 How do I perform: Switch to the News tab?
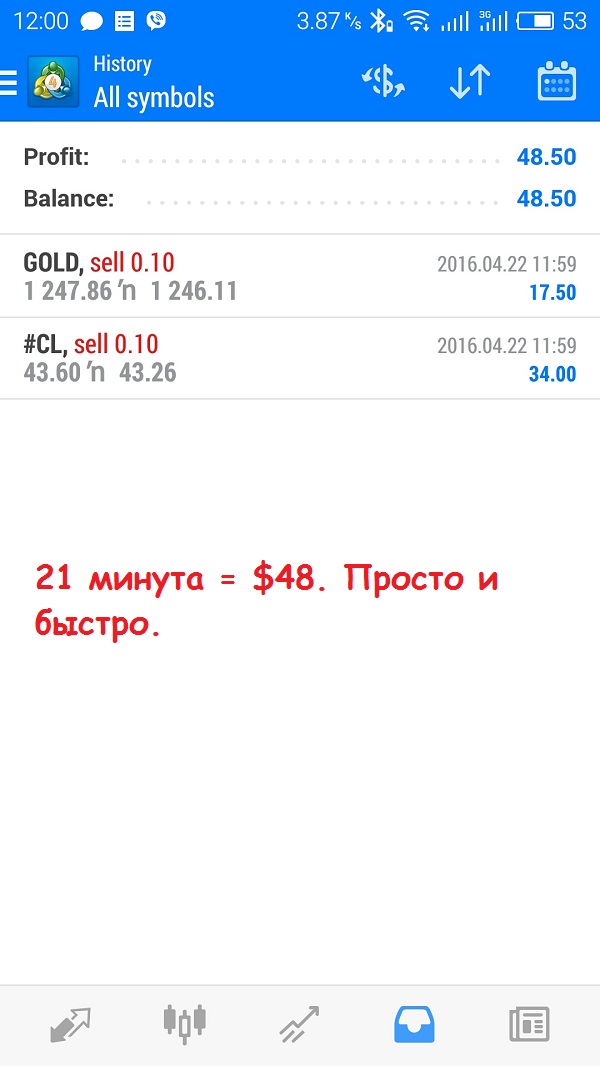[x=529, y=1025]
